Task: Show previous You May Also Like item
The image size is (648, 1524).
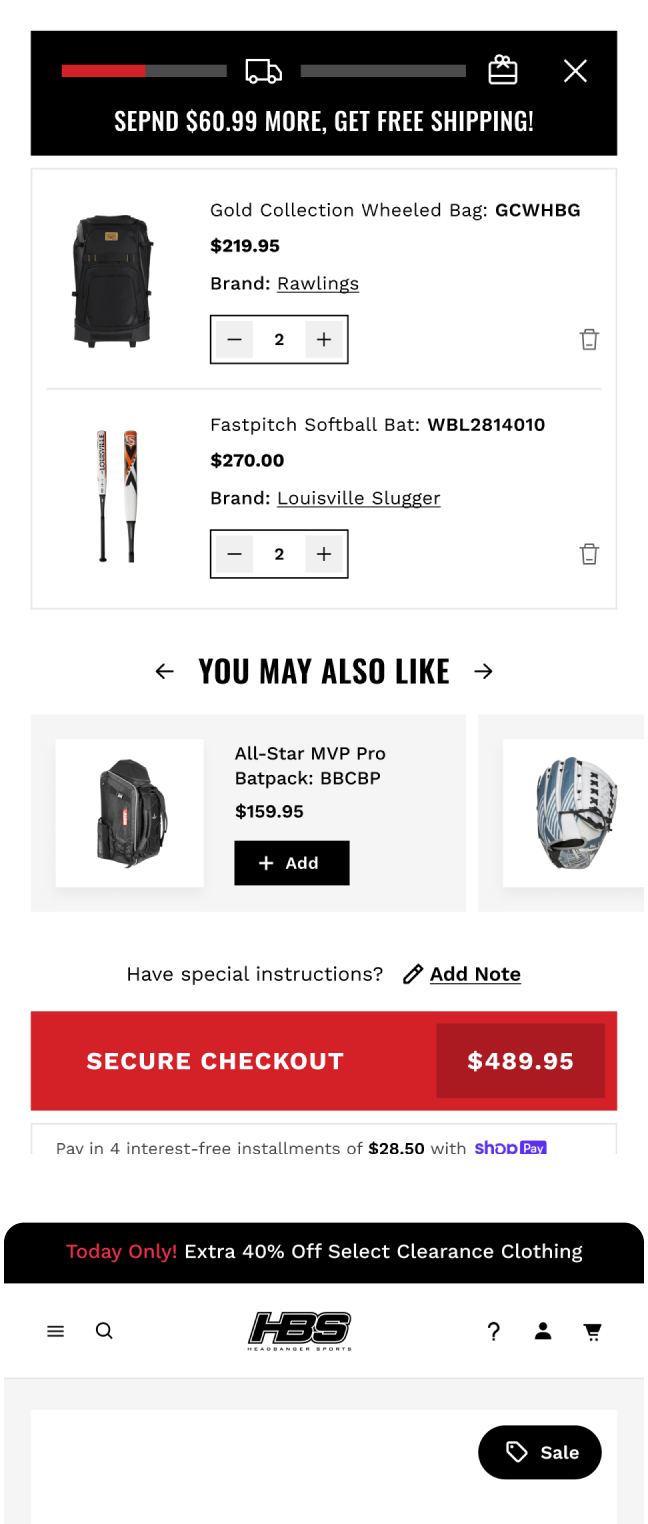Action: click(x=165, y=672)
